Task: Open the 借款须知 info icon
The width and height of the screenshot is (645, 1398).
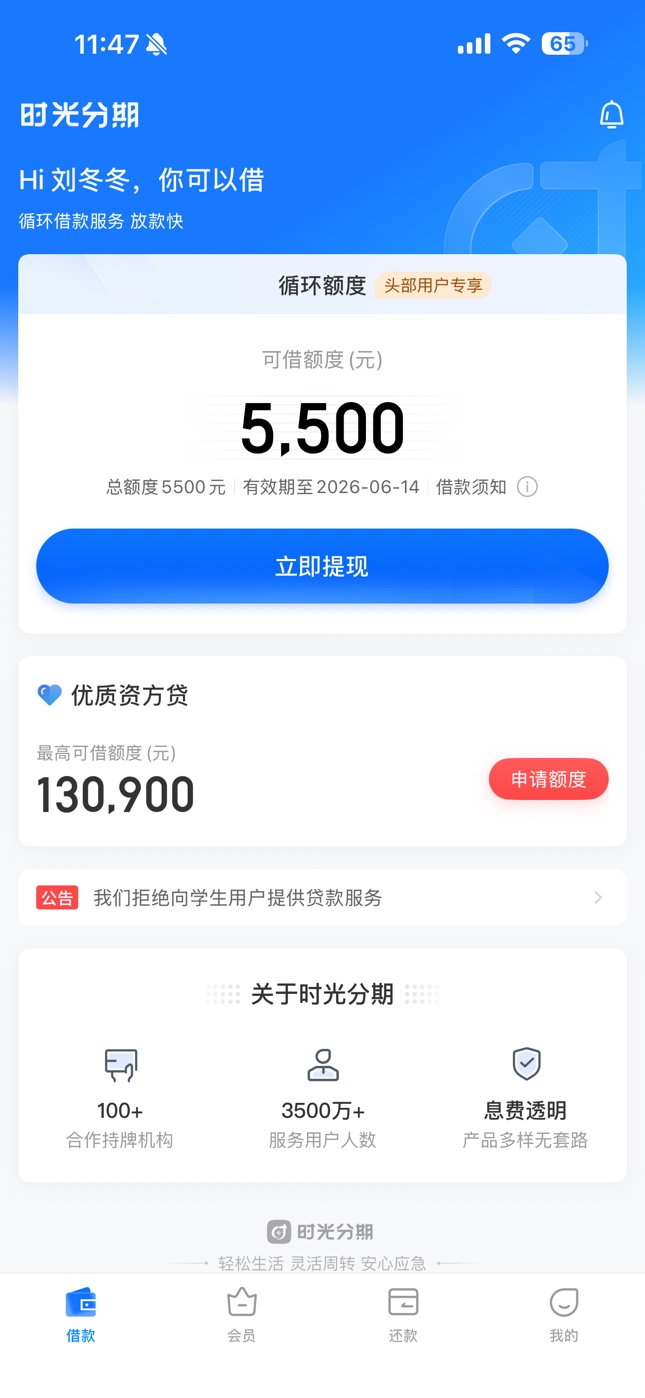Action: 527,487
